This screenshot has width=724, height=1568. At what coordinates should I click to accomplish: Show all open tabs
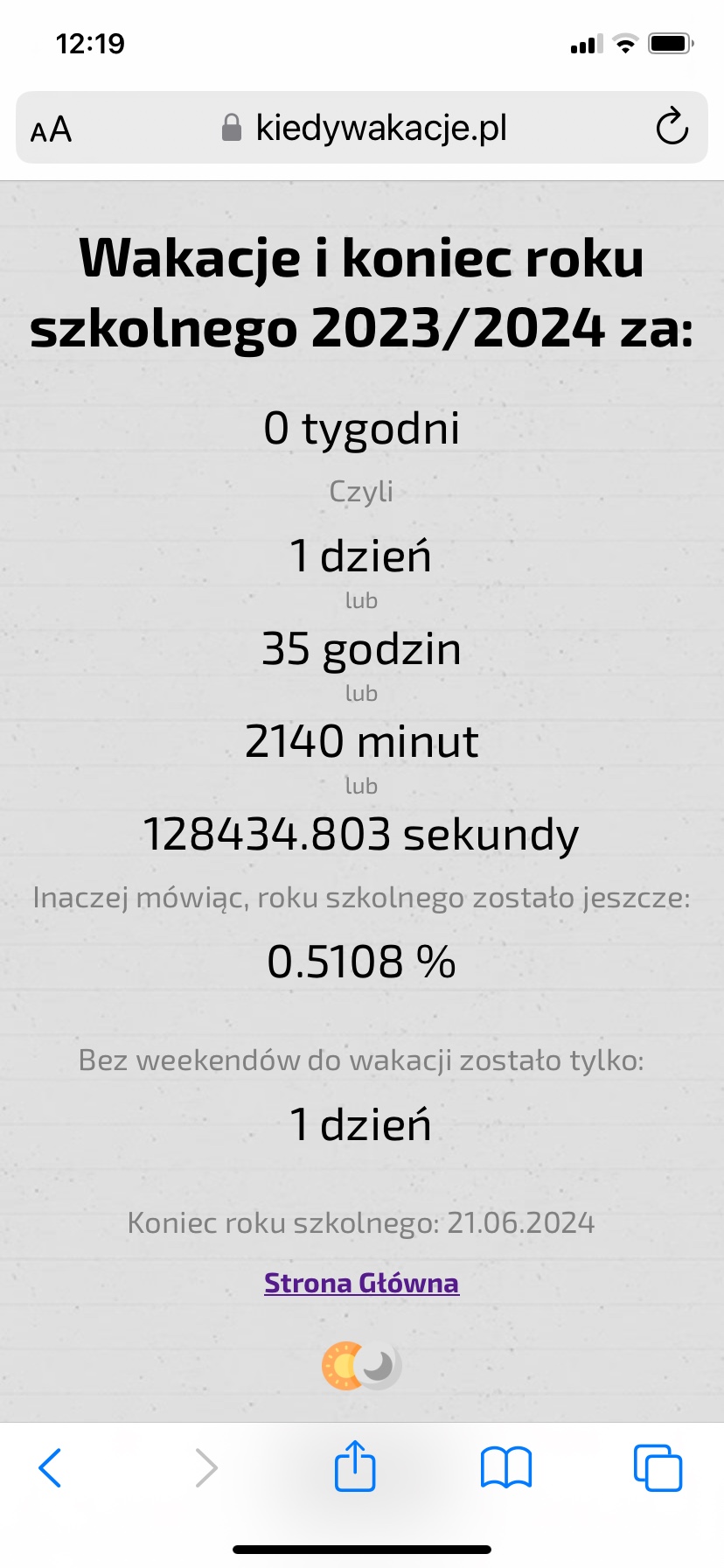[658, 1467]
